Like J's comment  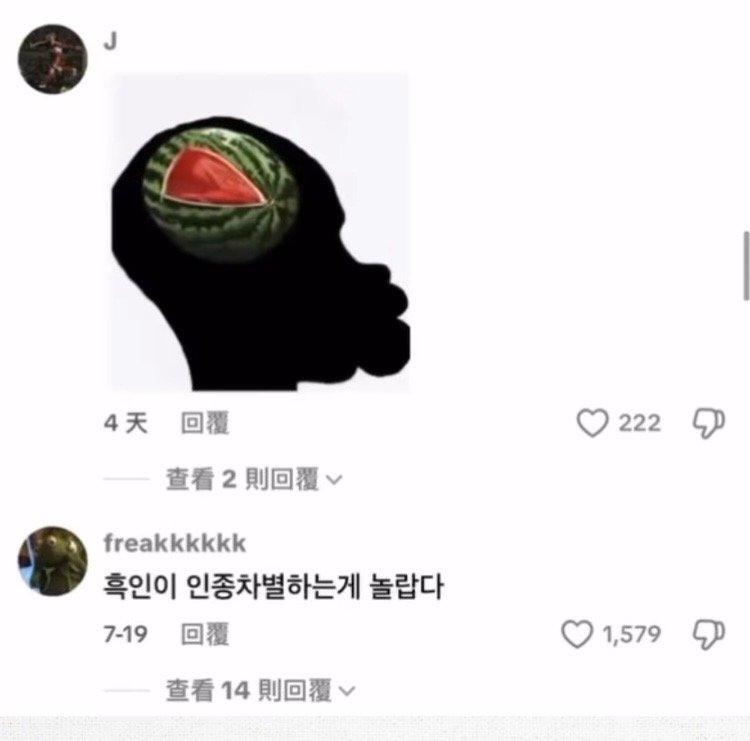[594, 424]
